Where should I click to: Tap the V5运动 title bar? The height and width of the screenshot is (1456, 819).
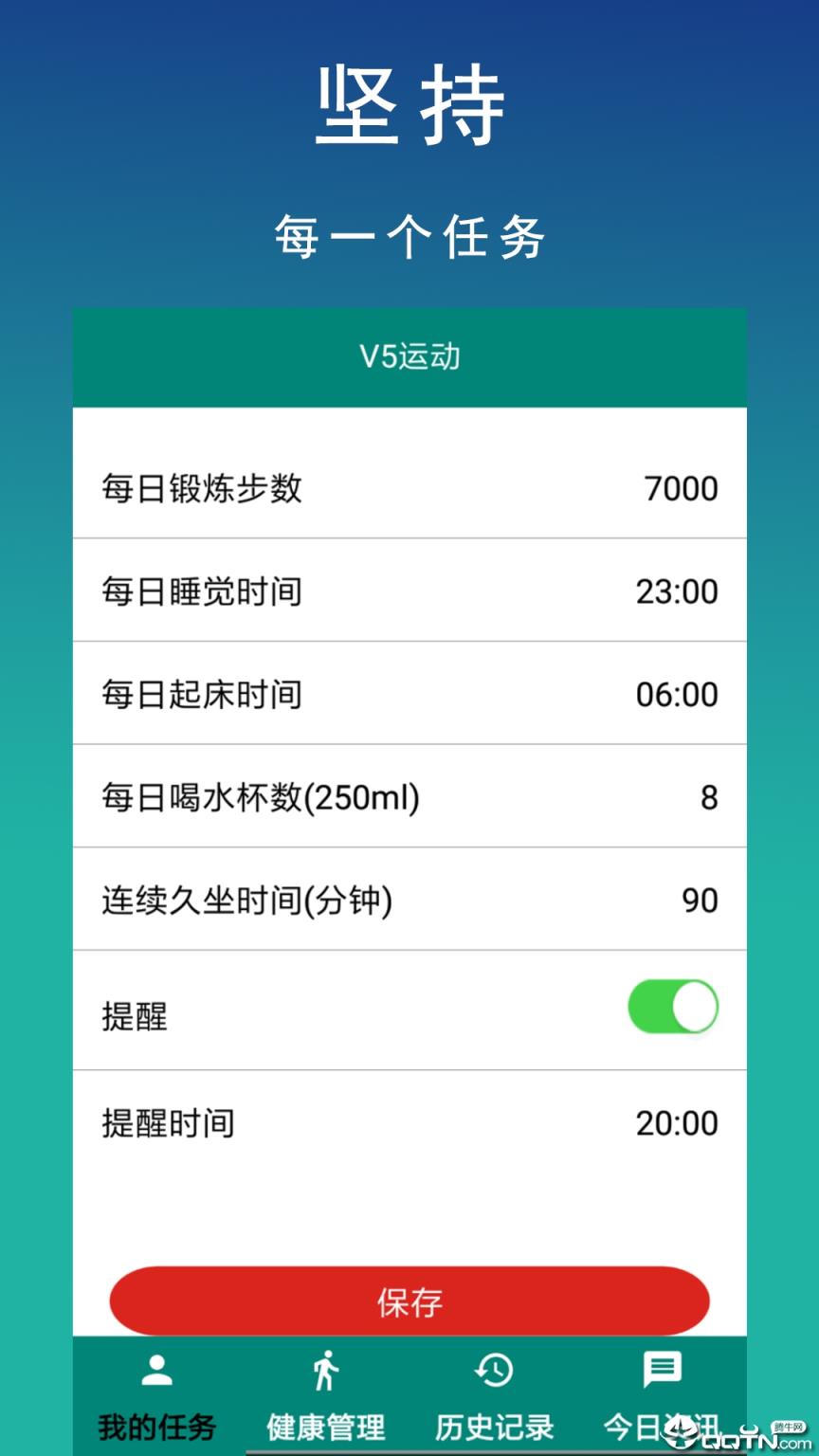[409, 357]
